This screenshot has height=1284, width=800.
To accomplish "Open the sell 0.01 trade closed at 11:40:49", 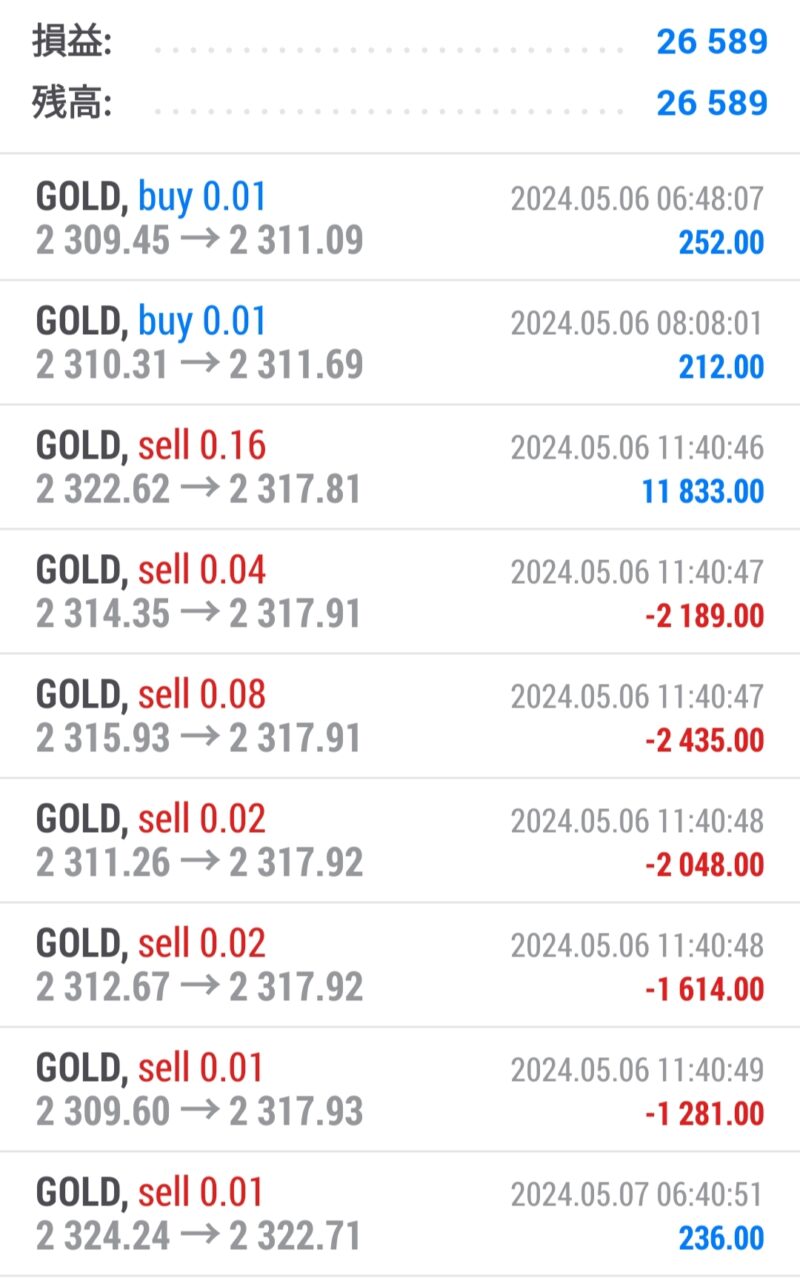I will [x=400, y=1090].
